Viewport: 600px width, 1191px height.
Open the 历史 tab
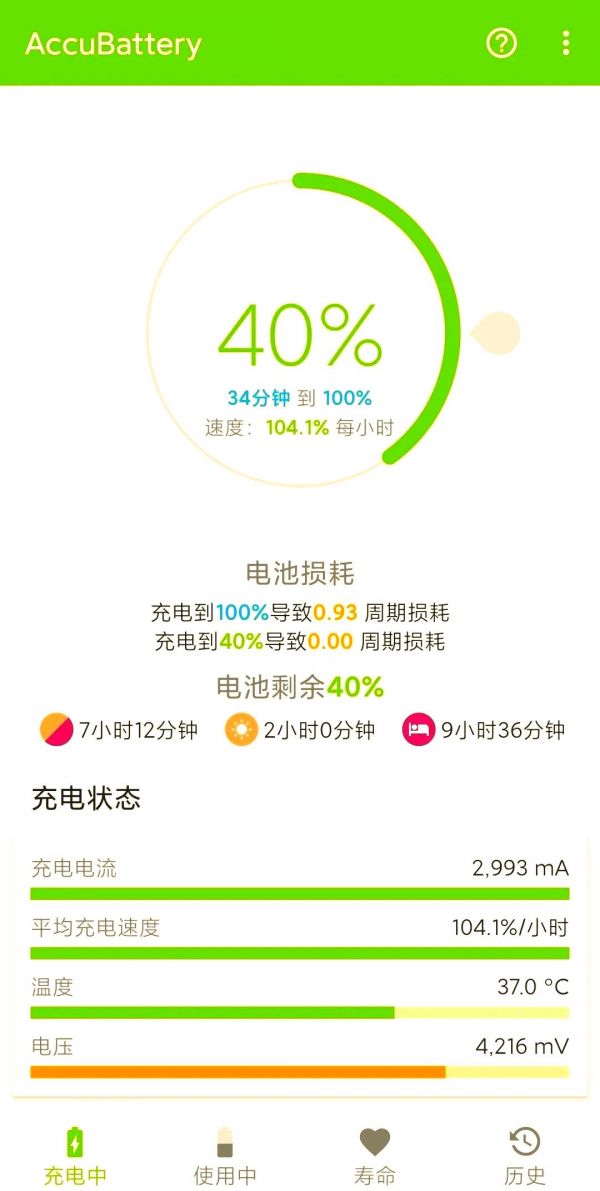coord(525,1155)
